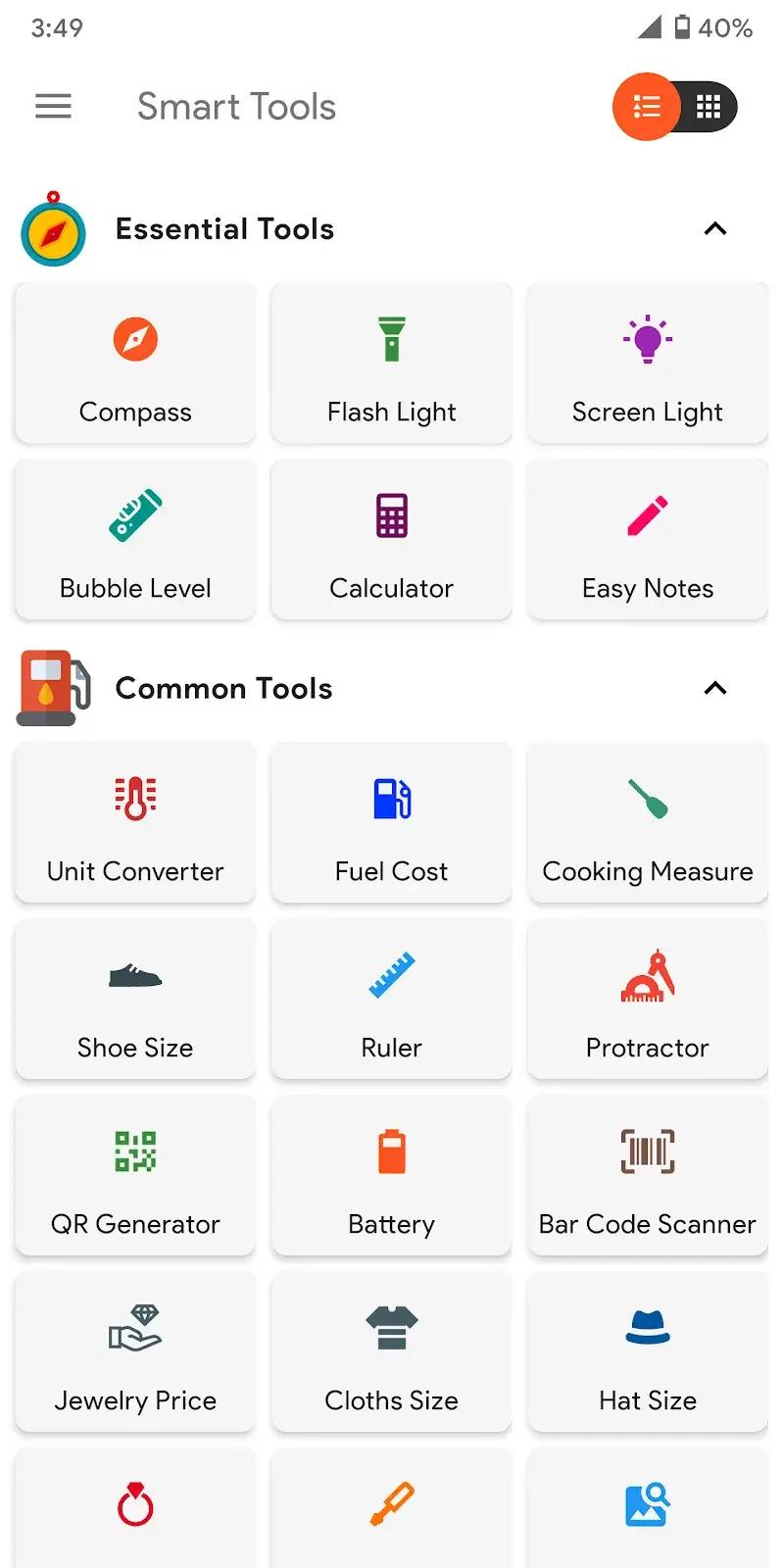Open the navigation hamburger menu
Image resolution: width=784 pixels, height=1568 pixels.
pyautogui.click(x=53, y=107)
